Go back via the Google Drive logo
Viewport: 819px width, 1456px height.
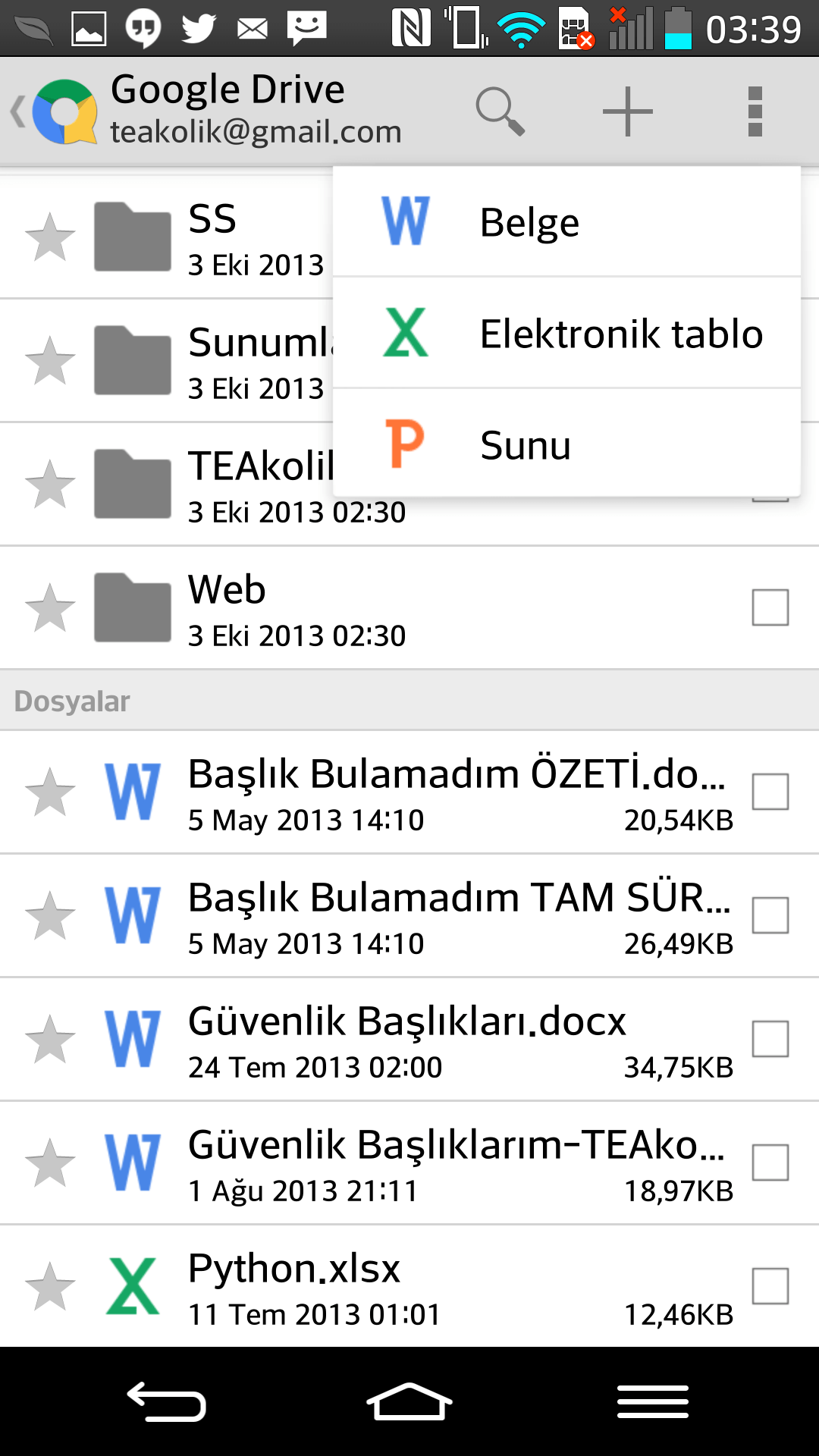(55, 111)
